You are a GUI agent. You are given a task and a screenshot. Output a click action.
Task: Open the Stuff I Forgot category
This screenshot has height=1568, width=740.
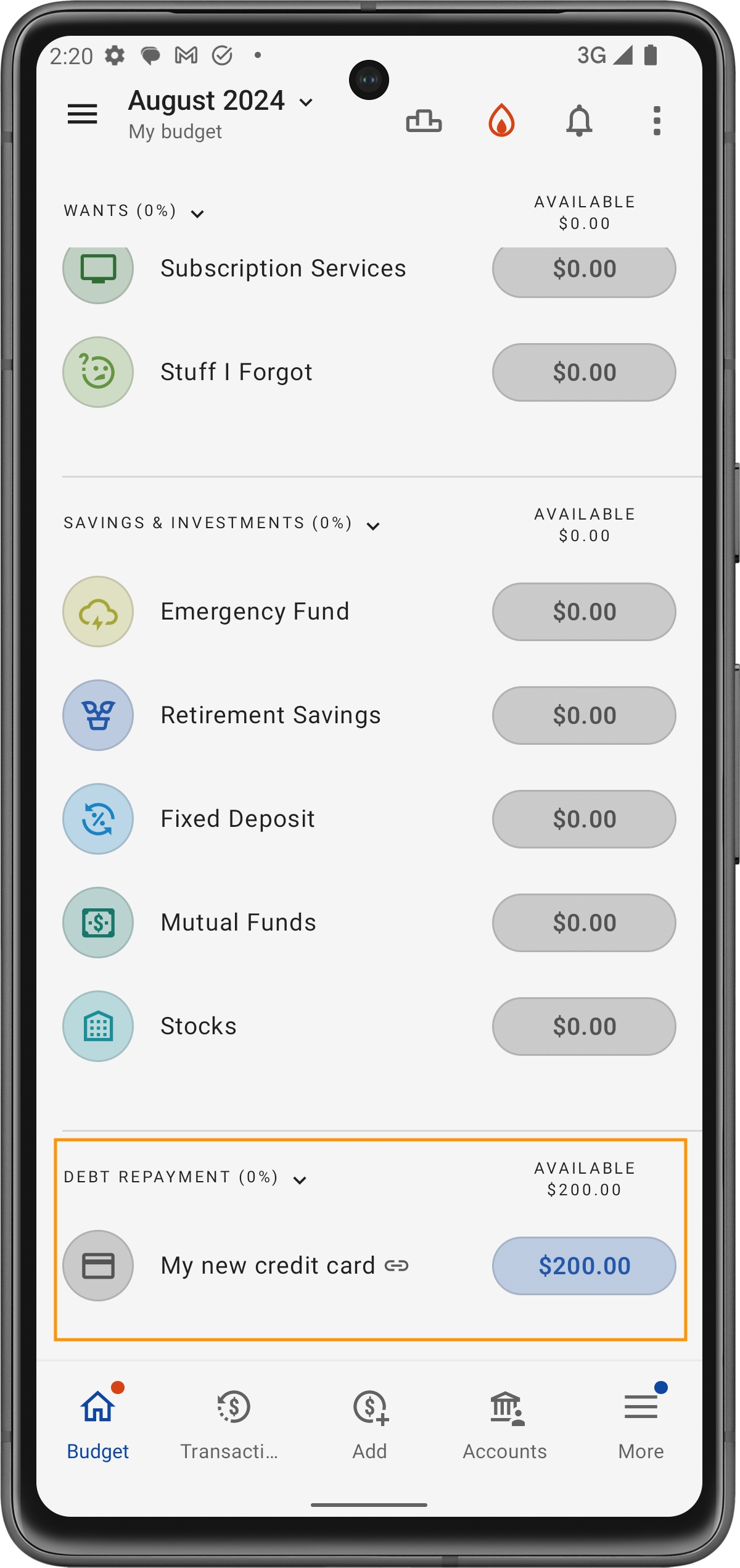pyautogui.click(x=236, y=372)
